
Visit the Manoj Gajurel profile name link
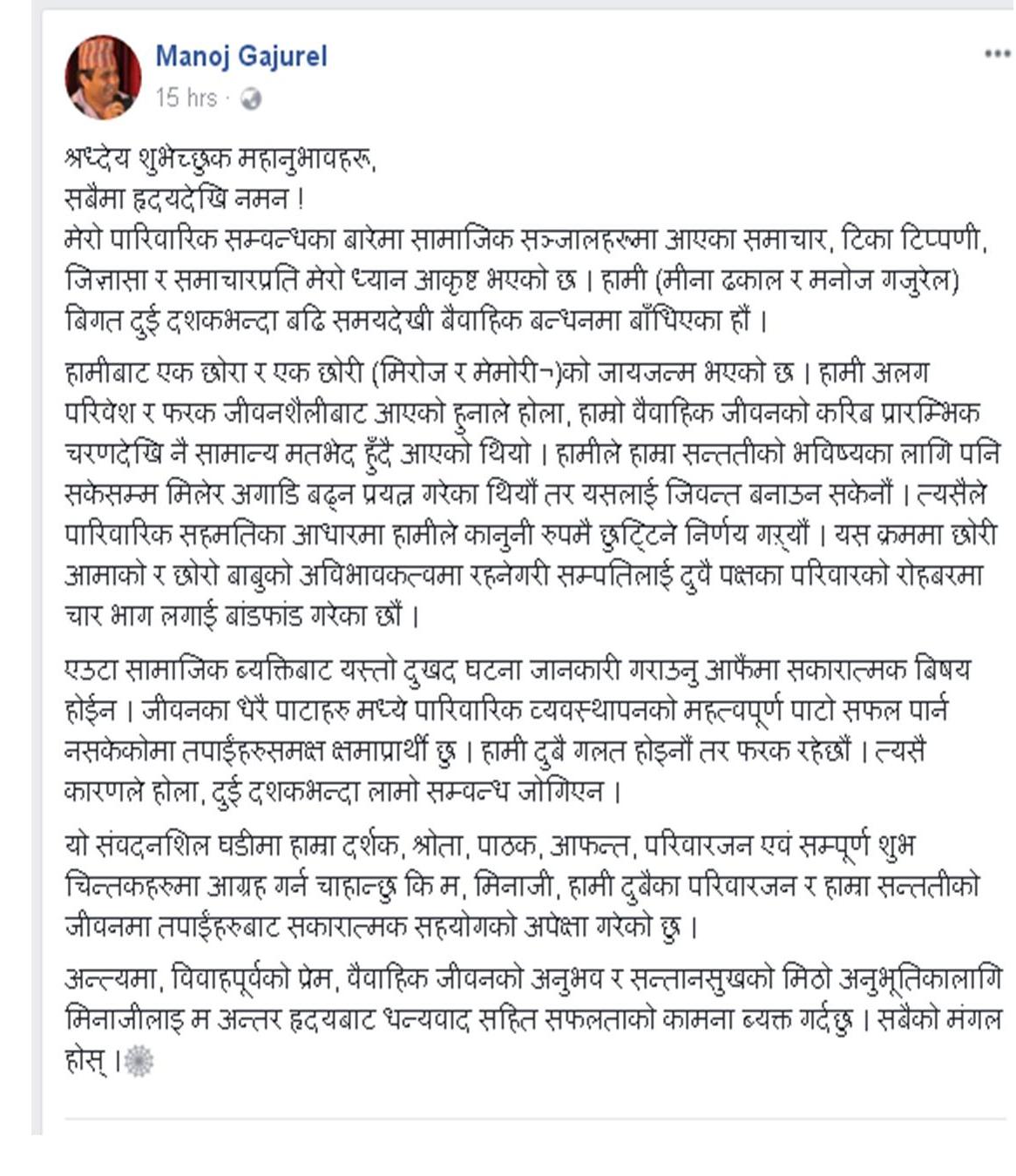coord(241,57)
